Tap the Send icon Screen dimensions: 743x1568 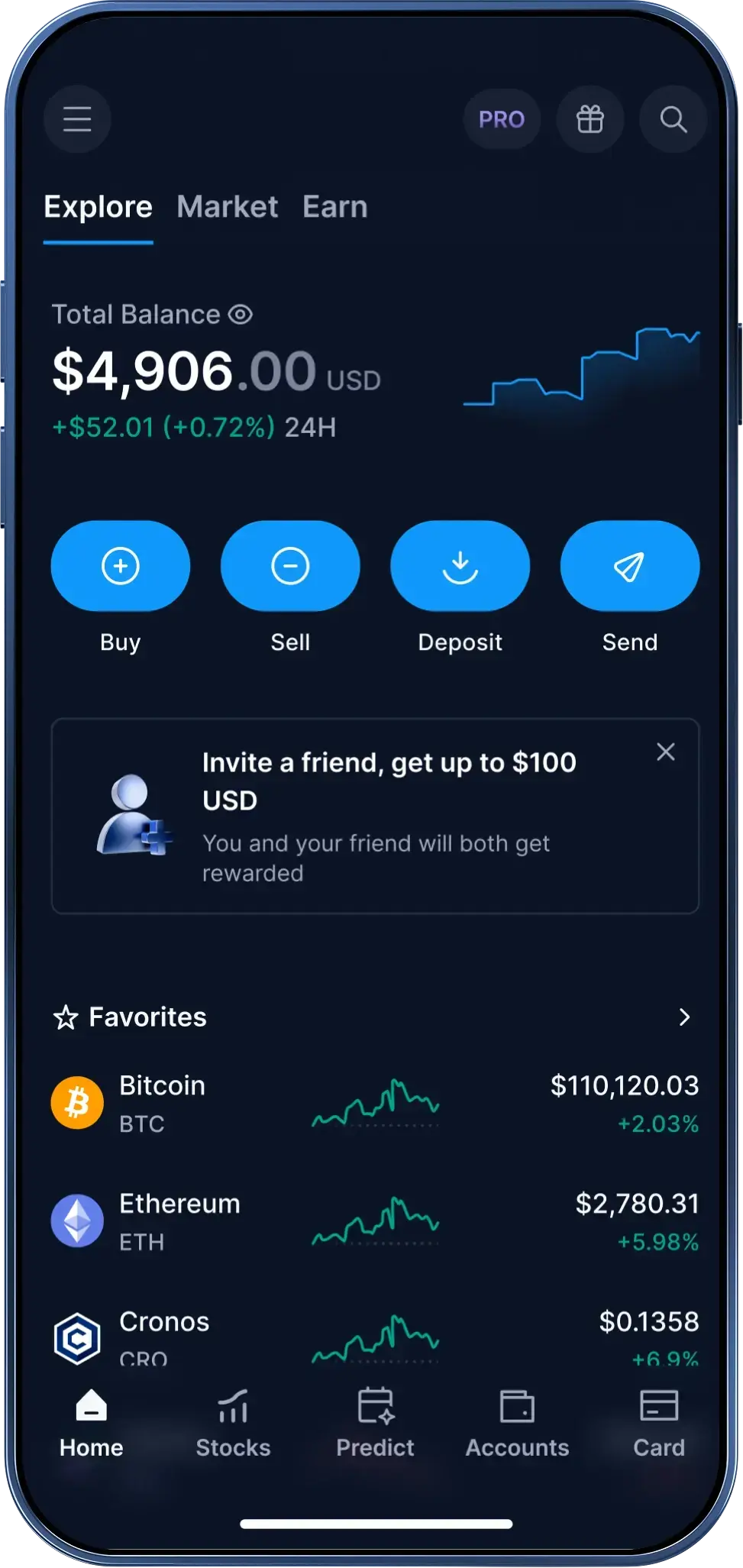coord(629,565)
